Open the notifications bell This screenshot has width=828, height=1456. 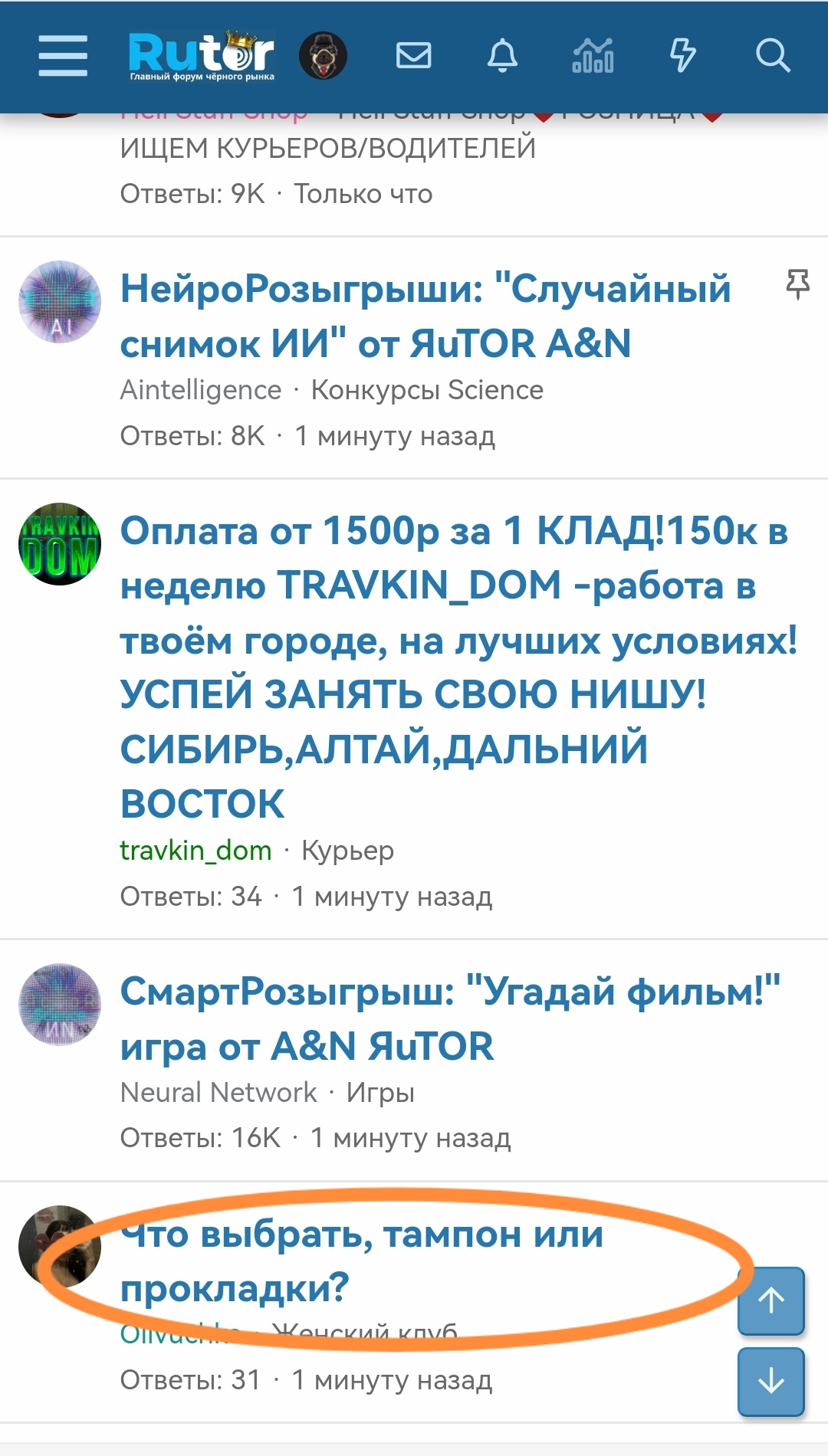[x=504, y=56]
